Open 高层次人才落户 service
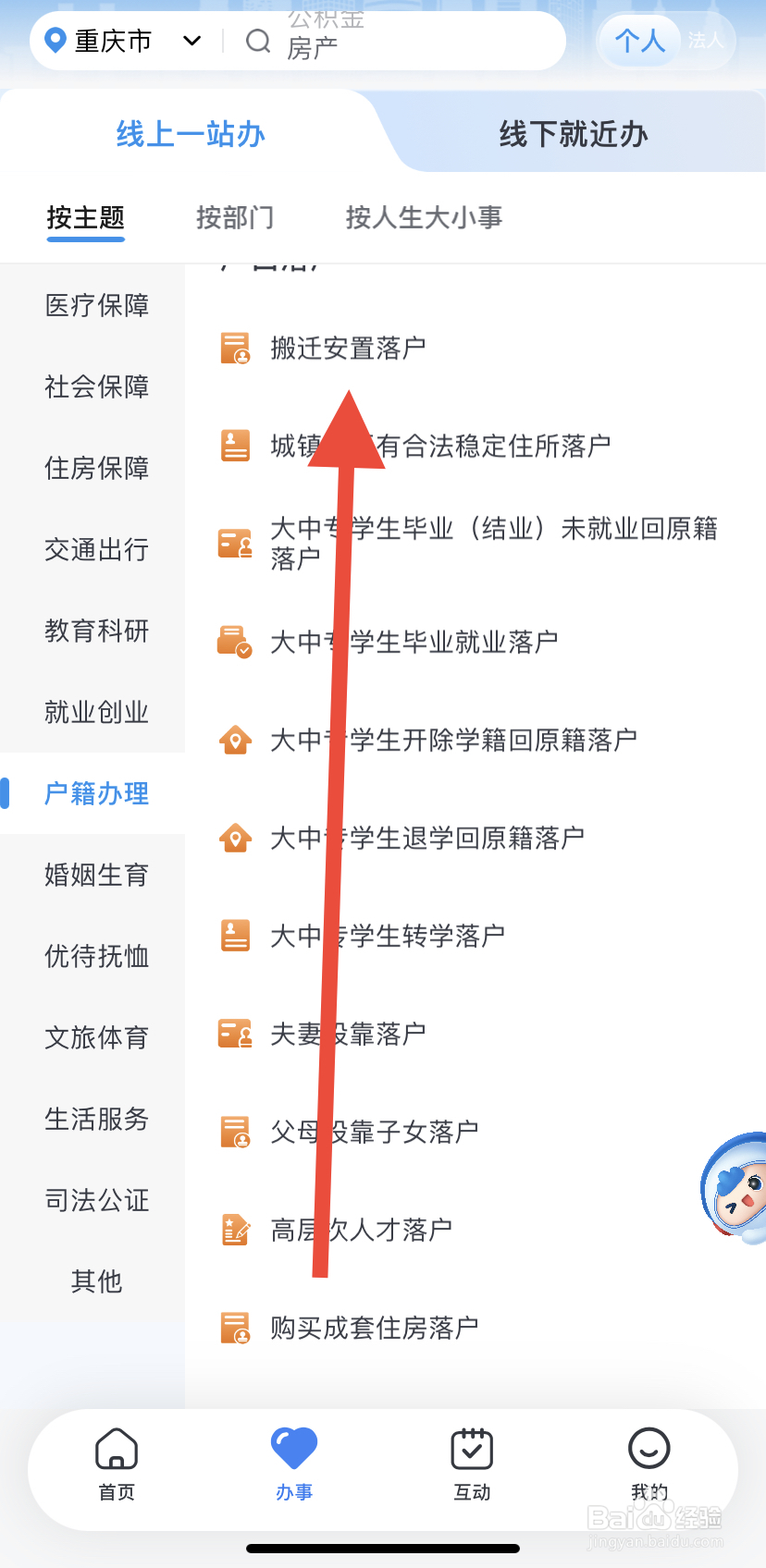 360,1230
